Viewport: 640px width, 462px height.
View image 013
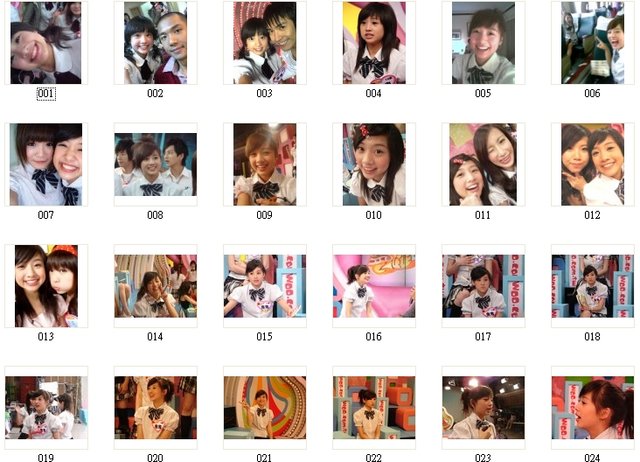click(46, 286)
